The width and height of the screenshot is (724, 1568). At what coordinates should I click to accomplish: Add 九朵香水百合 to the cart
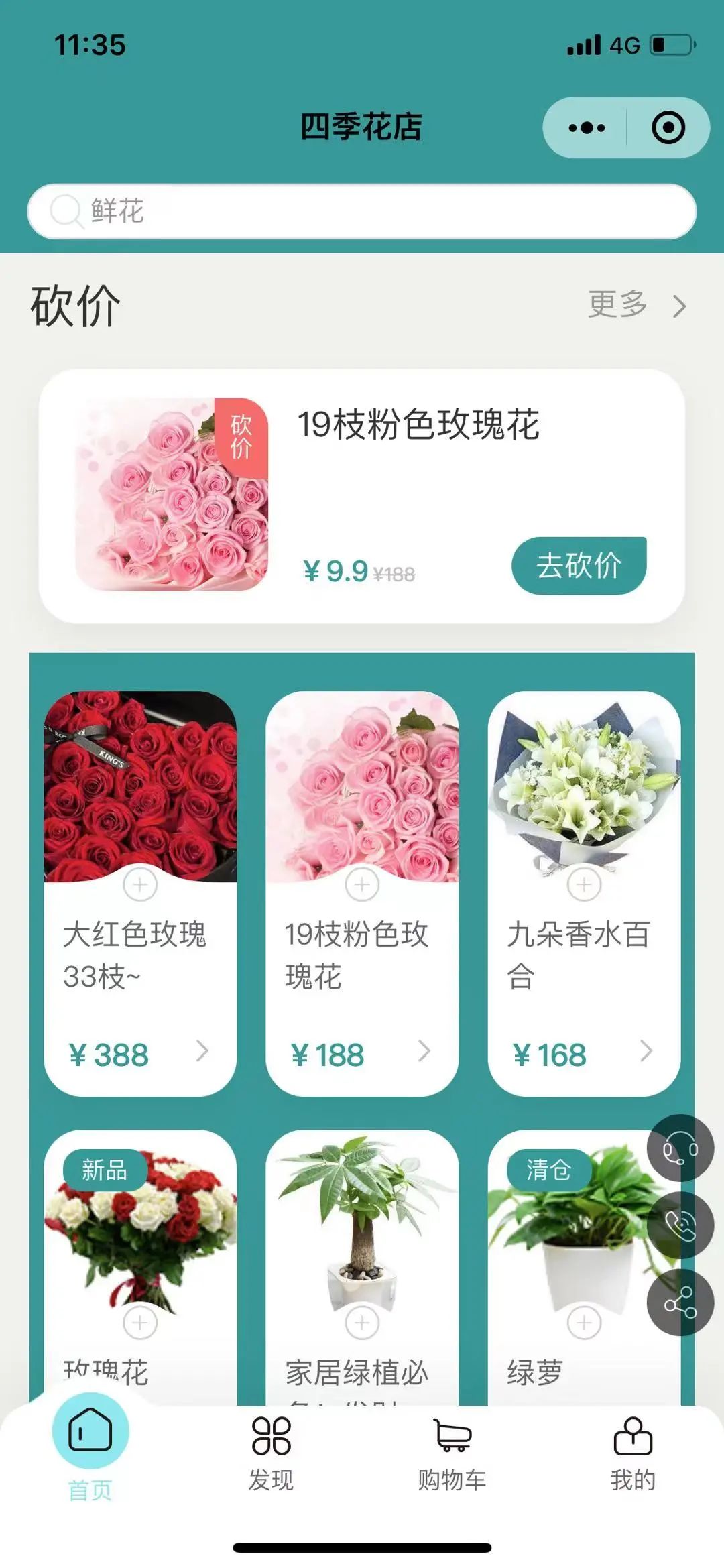[584, 885]
